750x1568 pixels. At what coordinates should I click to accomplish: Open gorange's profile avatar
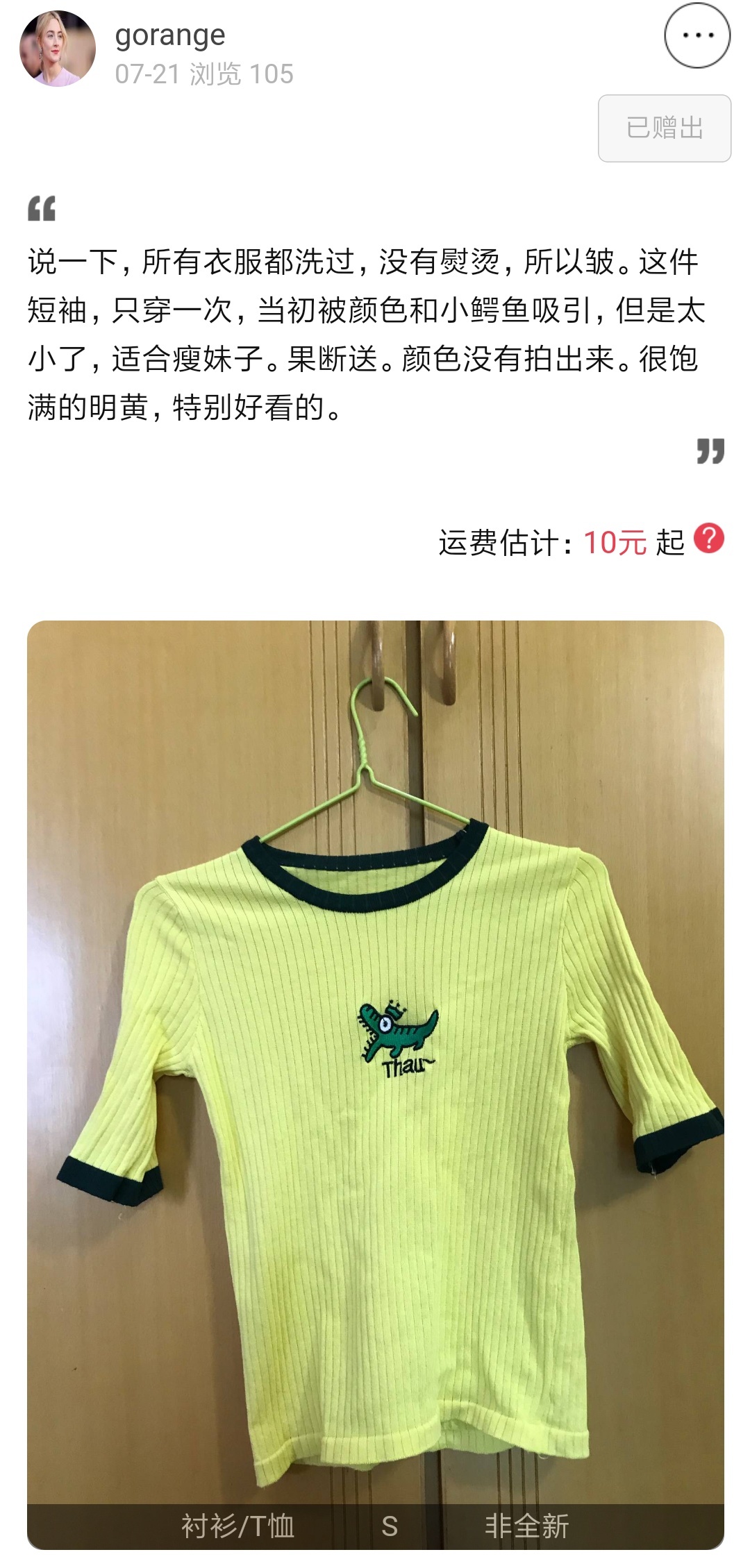pyautogui.click(x=58, y=49)
